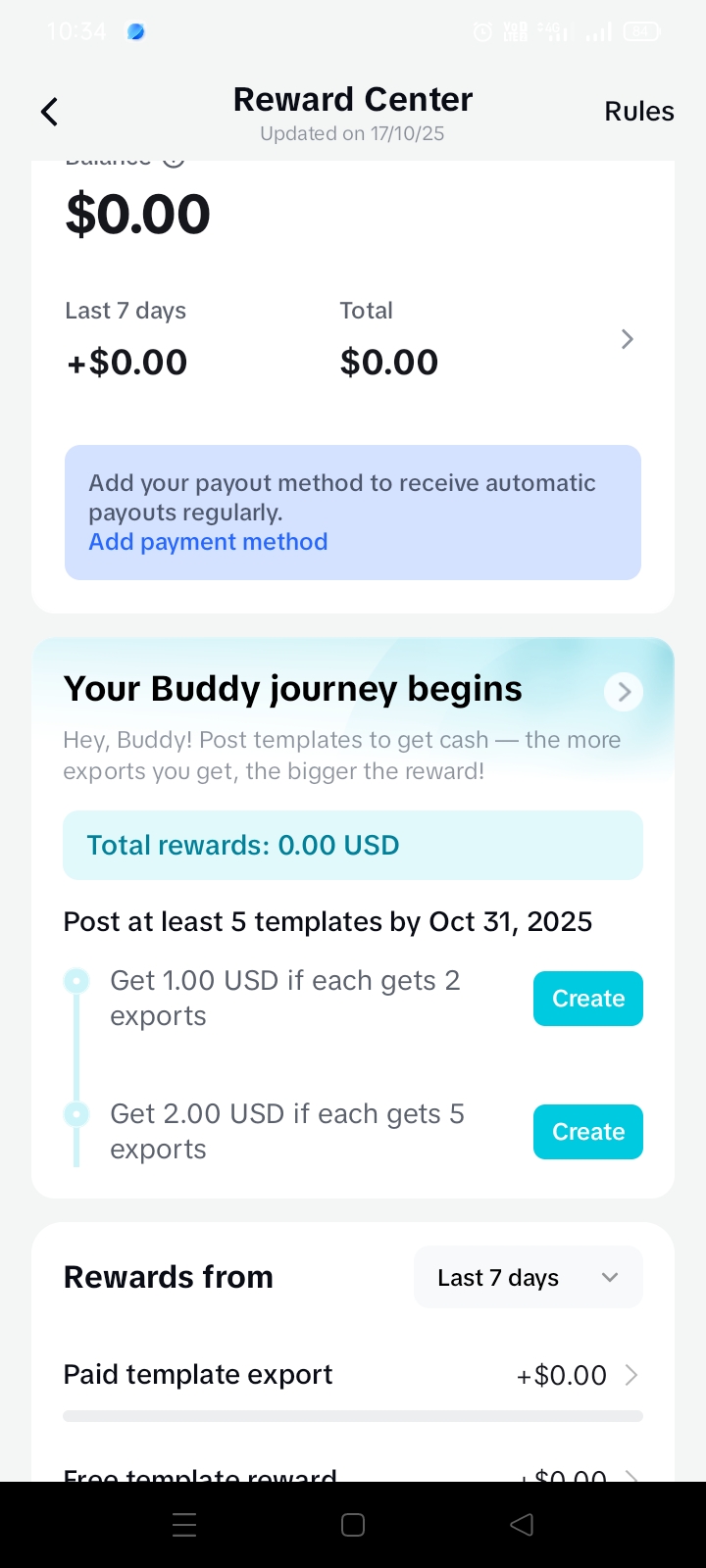The image size is (706, 1568).
Task: Tap Create for the 1.00 USD reward
Action: click(x=587, y=999)
